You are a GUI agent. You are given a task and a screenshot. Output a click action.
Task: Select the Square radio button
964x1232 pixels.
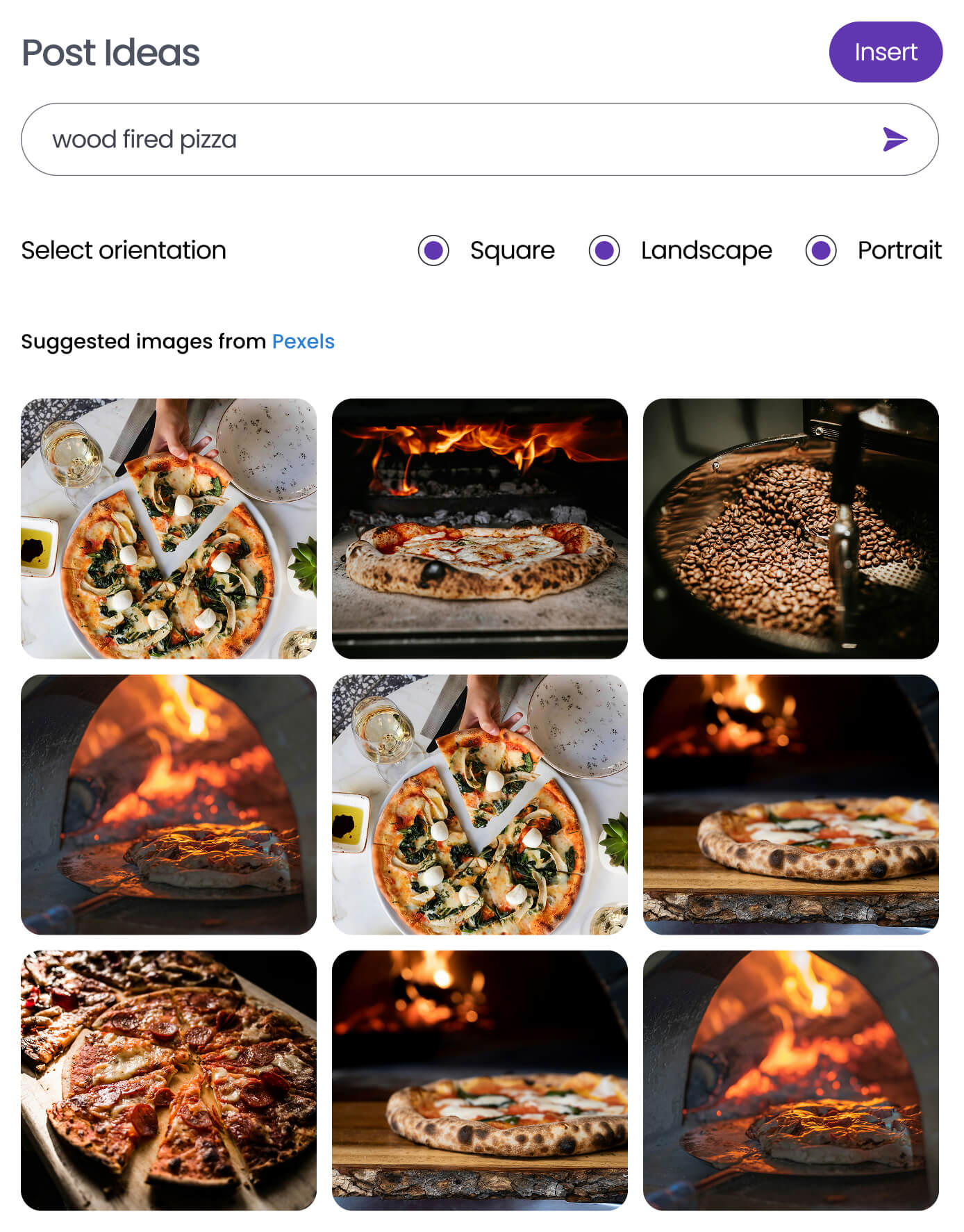click(434, 251)
